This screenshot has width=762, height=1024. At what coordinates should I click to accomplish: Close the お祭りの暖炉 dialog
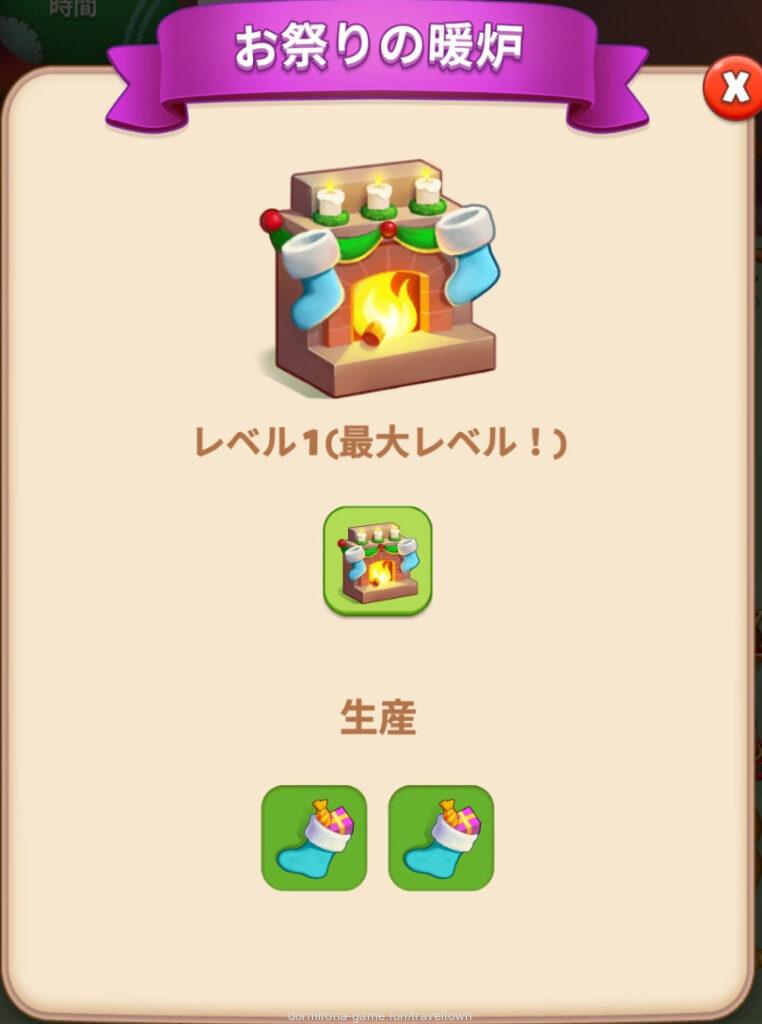click(733, 88)
